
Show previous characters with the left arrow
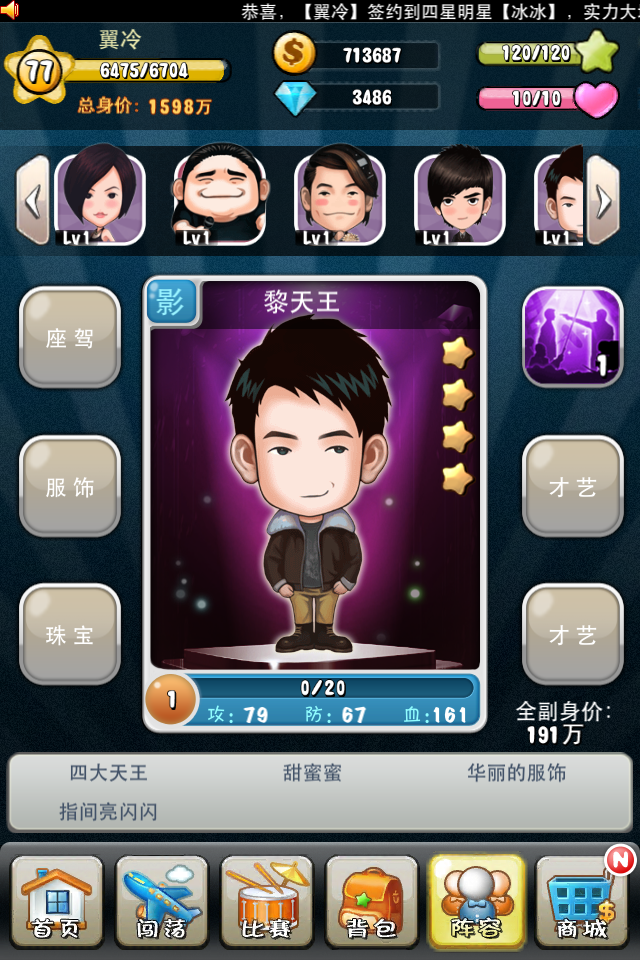(x=32, y=200)
